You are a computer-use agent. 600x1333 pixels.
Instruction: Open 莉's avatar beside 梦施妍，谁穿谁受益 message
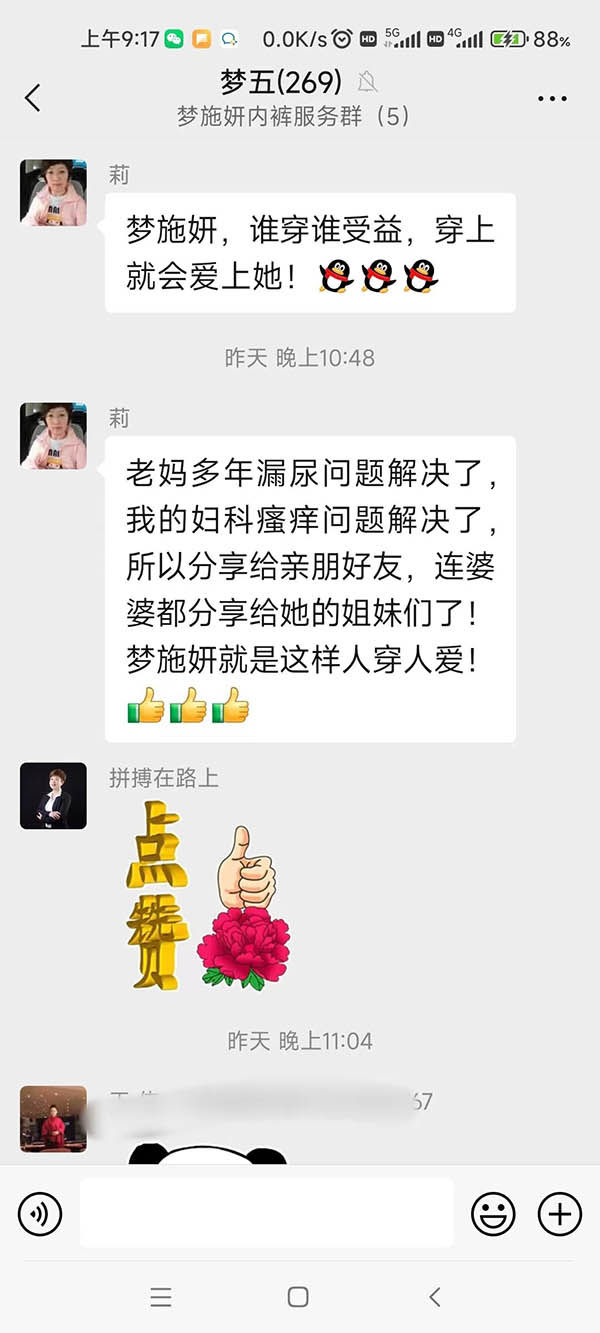tap(53, 192)
